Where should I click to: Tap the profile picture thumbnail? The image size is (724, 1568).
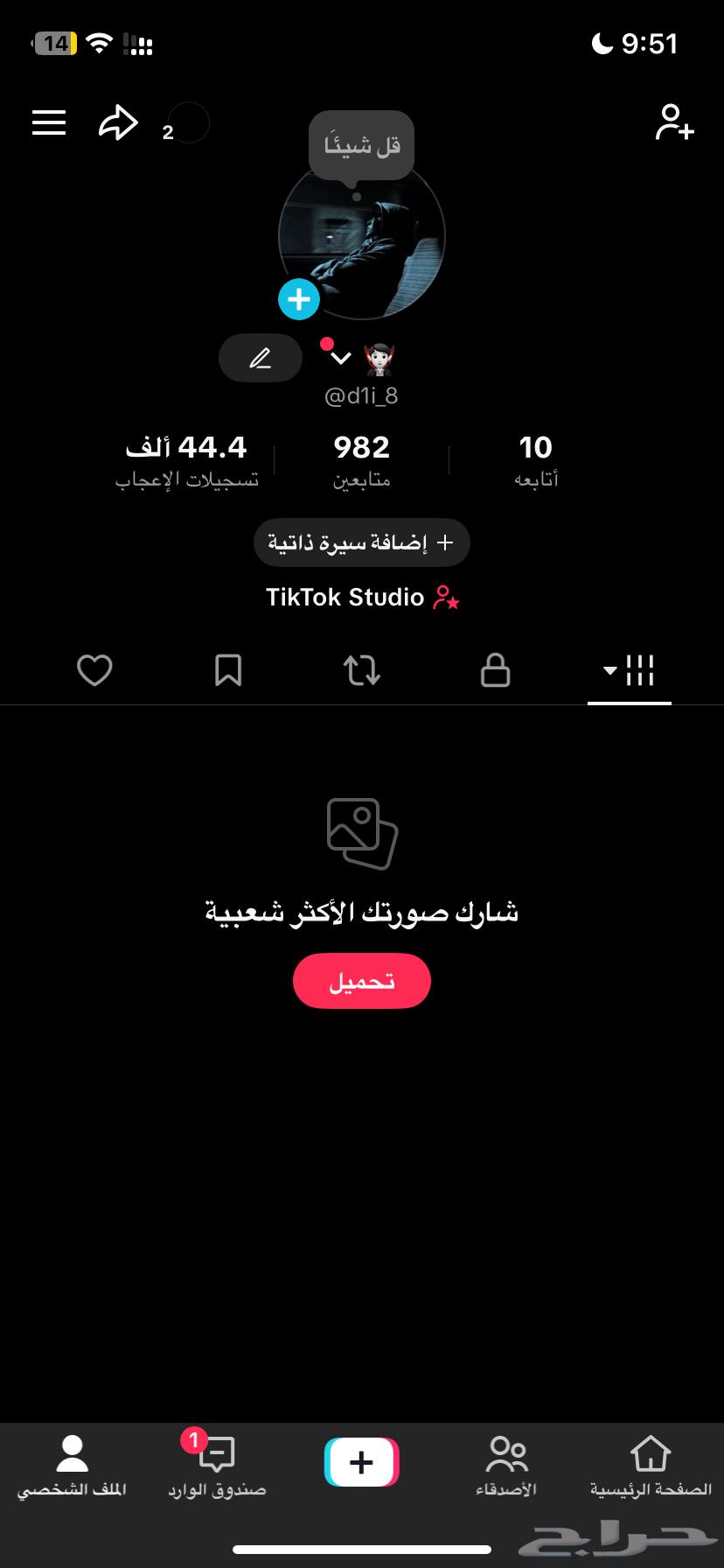pyautogui.click(x=361, y=236)
